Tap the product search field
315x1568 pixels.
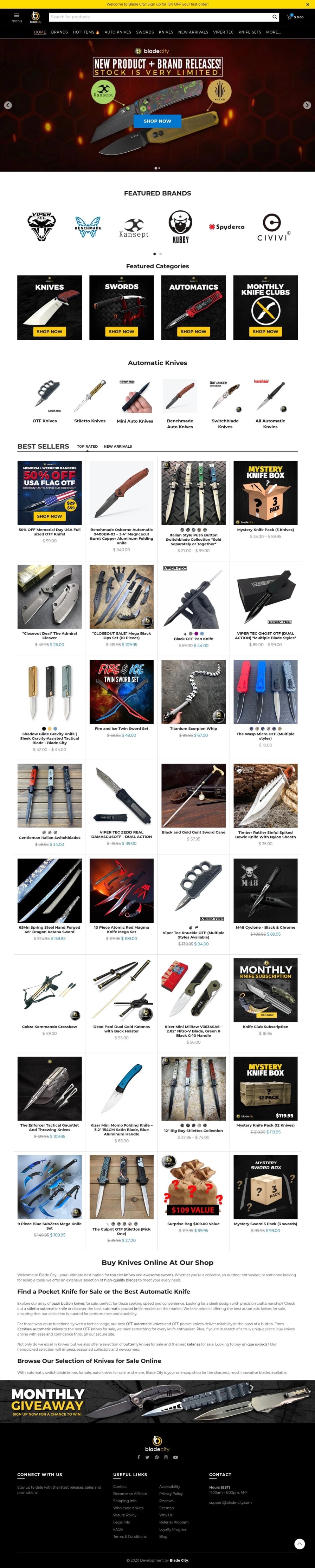pos(159,17)
